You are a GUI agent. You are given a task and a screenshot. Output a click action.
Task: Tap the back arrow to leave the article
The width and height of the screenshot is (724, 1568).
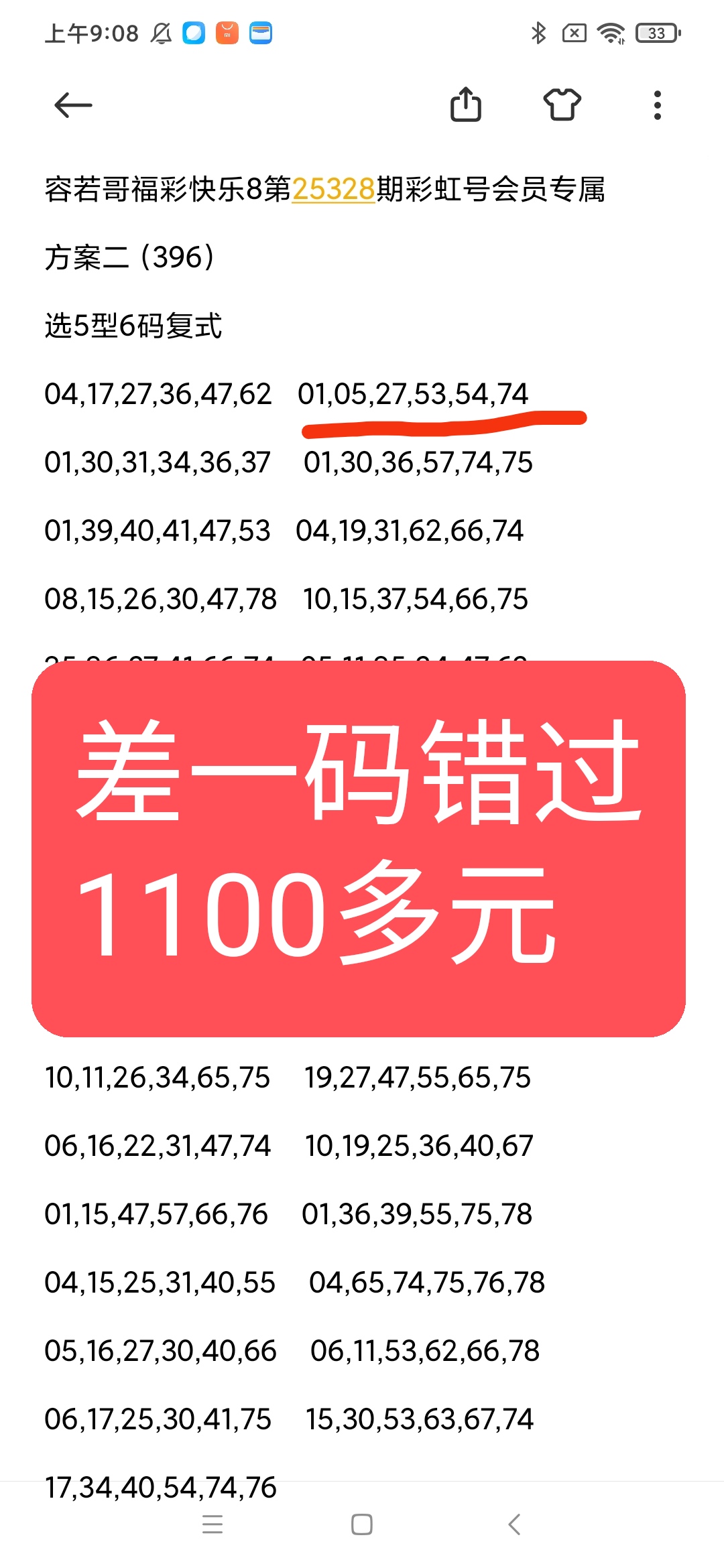(x=74, y=105)
